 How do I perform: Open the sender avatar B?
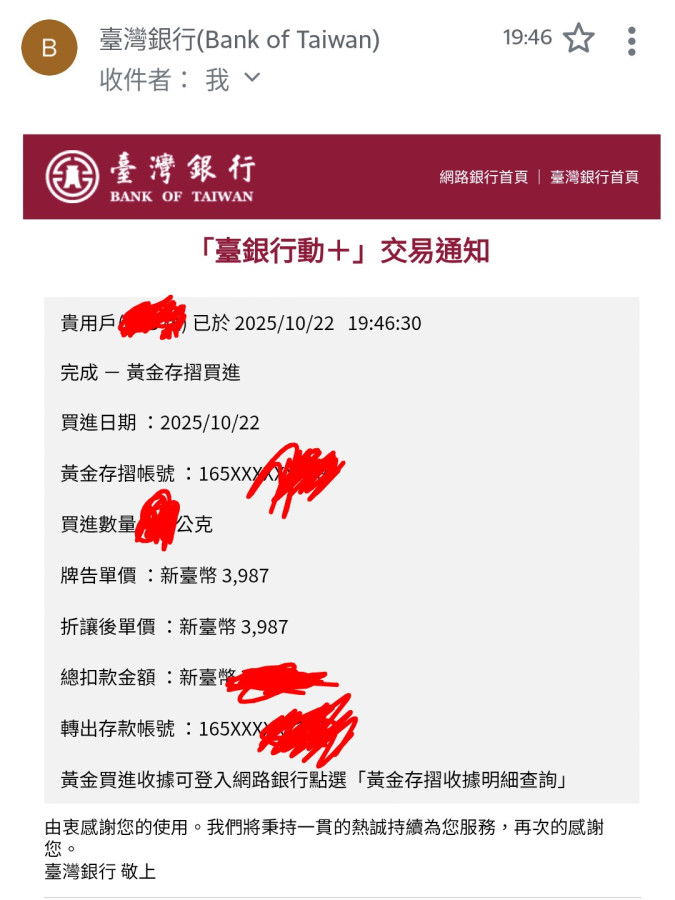48,47
